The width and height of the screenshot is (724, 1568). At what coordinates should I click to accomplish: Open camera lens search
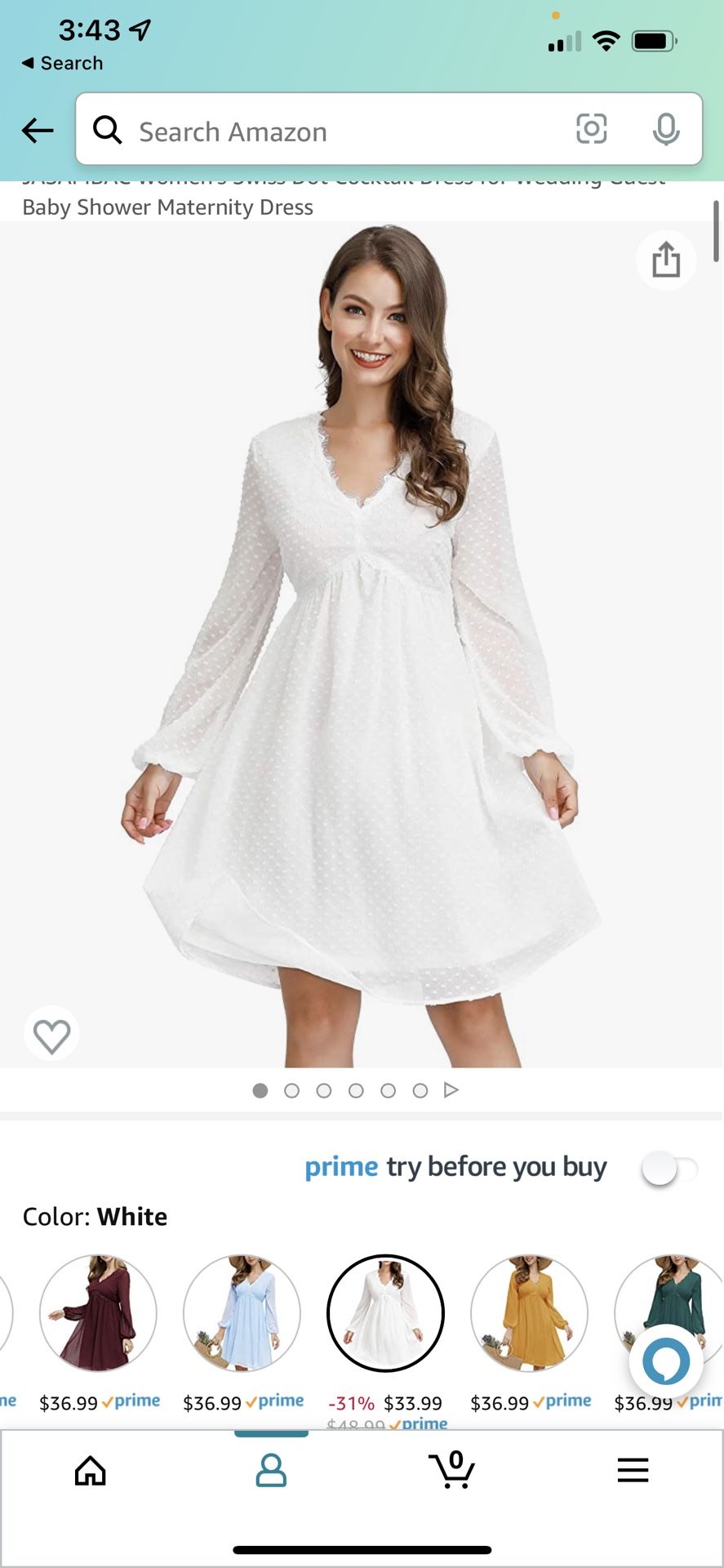[x=591, y=129]
